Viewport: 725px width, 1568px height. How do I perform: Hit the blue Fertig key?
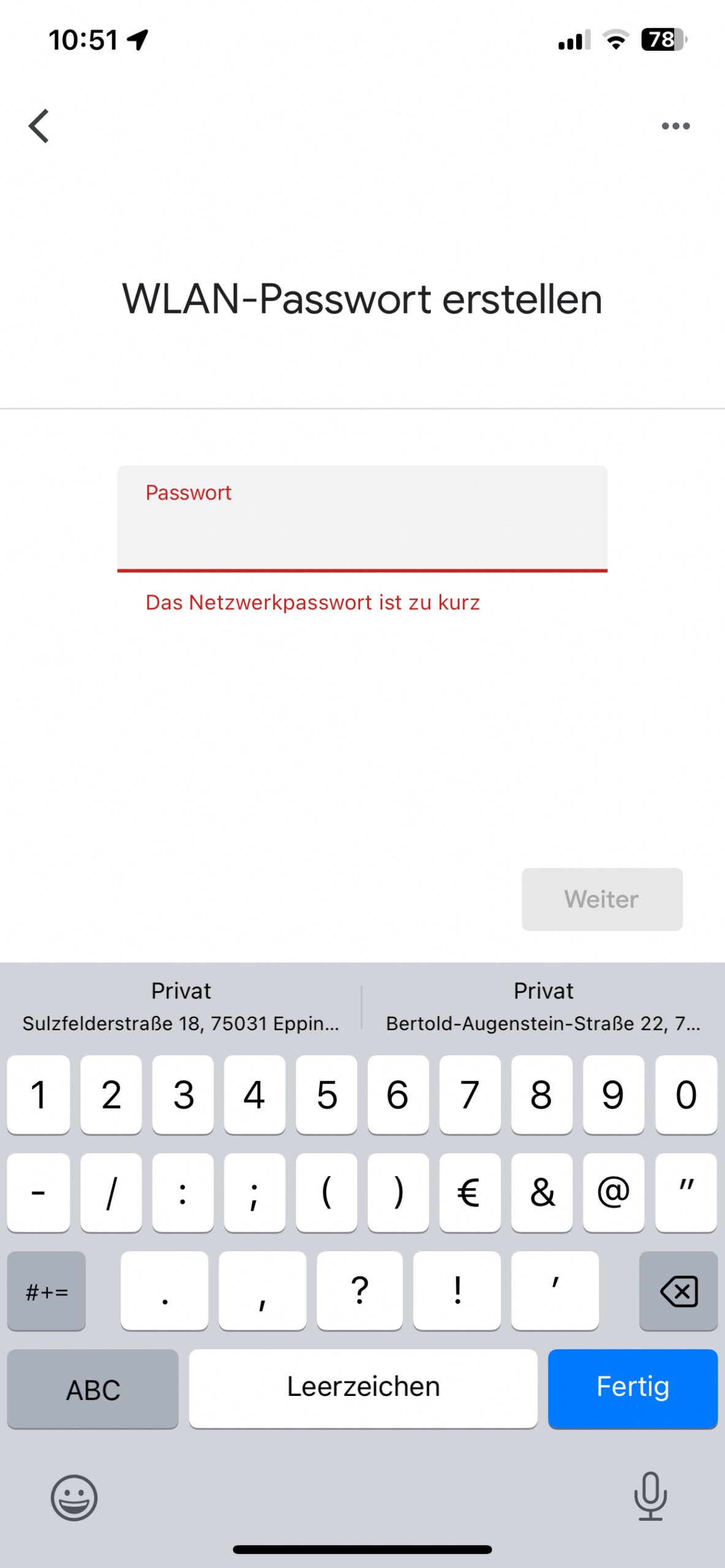point(632,1389)
